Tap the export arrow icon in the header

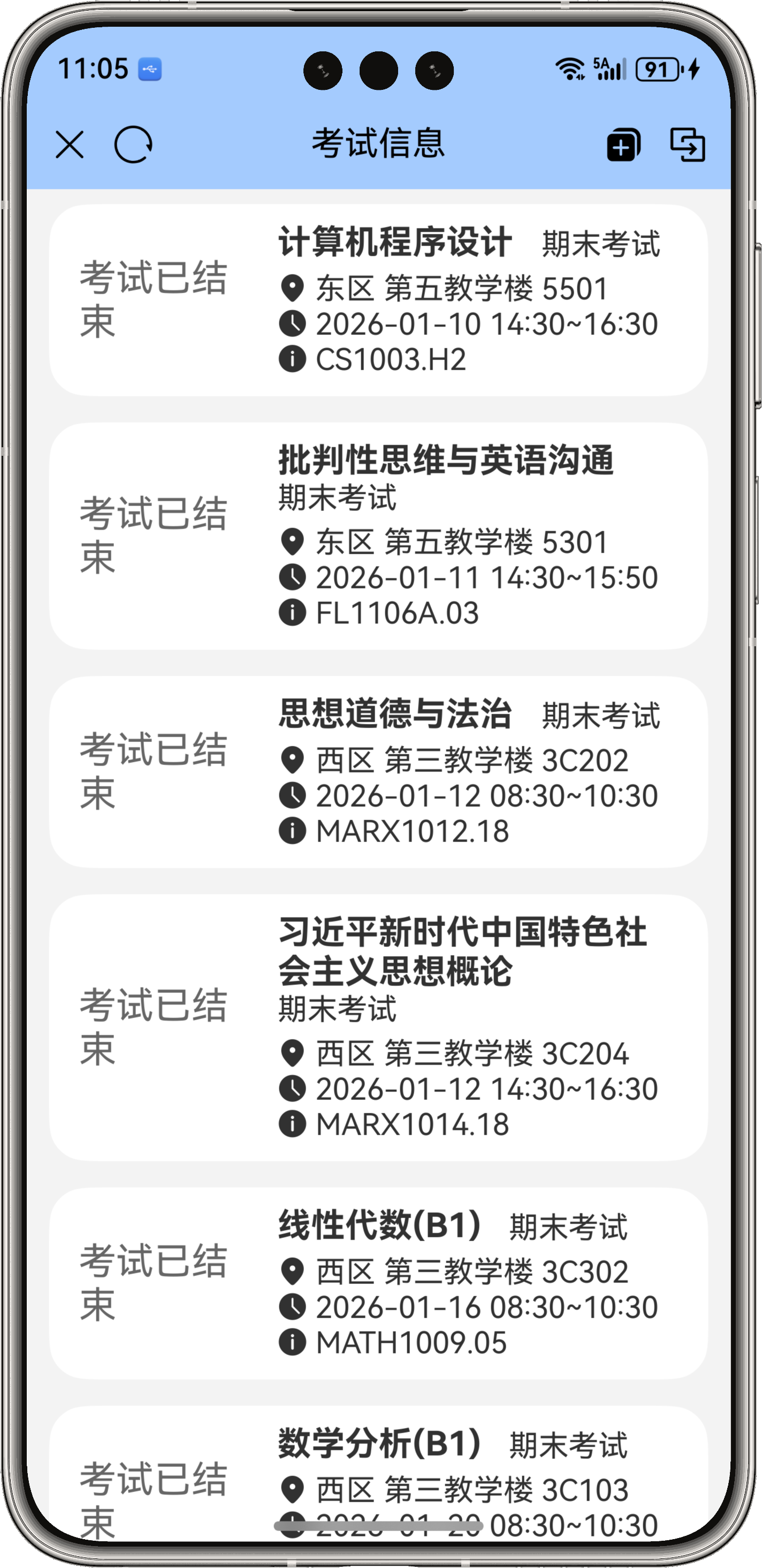(x=687, y=145)
